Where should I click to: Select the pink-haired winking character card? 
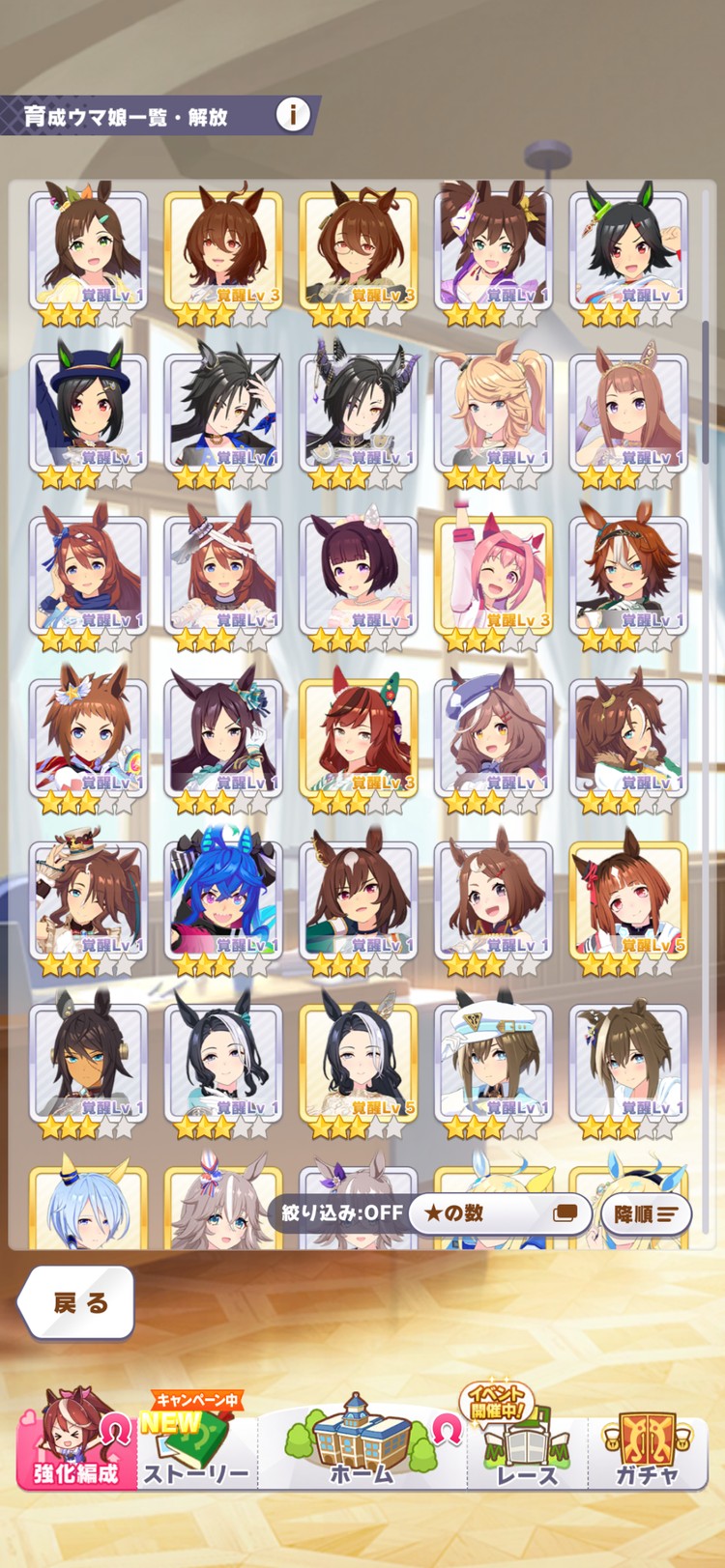[x=493, y=576]
